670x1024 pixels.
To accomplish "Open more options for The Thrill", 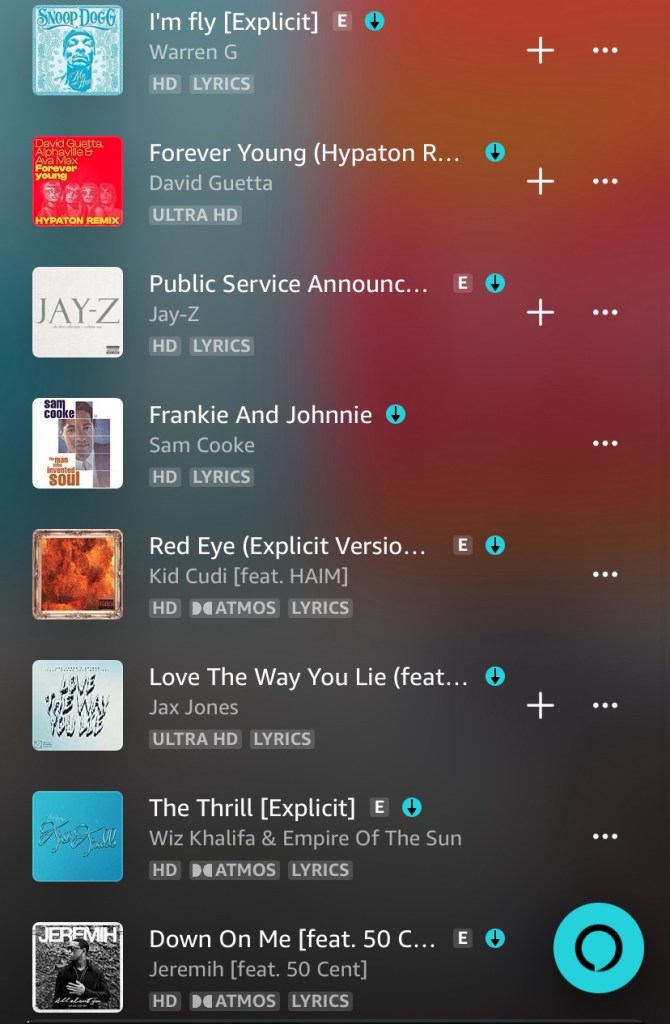I will [x=605, y=836].
